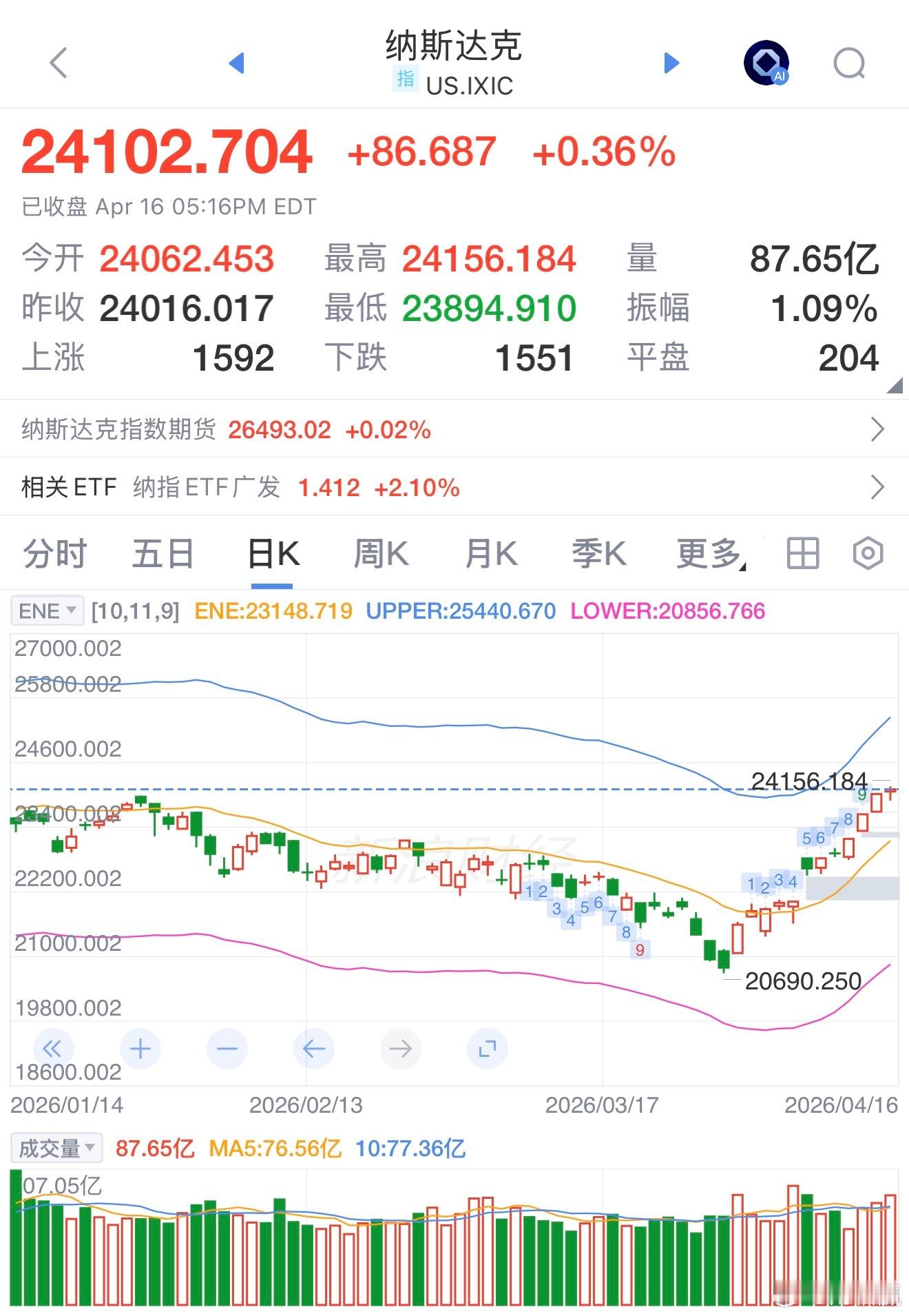
Task: Select previous stock with the left triangle arrow
Action: click(x=238, y=63)
